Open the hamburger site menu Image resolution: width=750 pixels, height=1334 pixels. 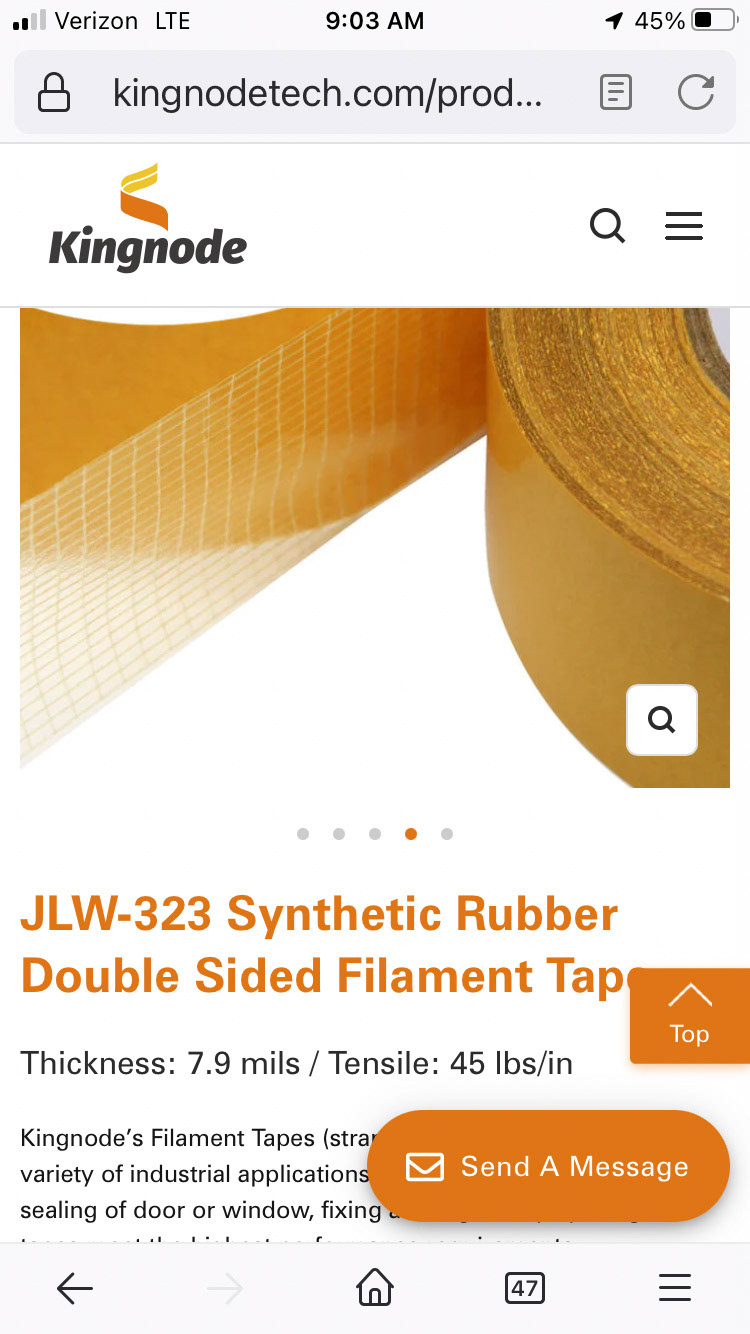(684, 226)
